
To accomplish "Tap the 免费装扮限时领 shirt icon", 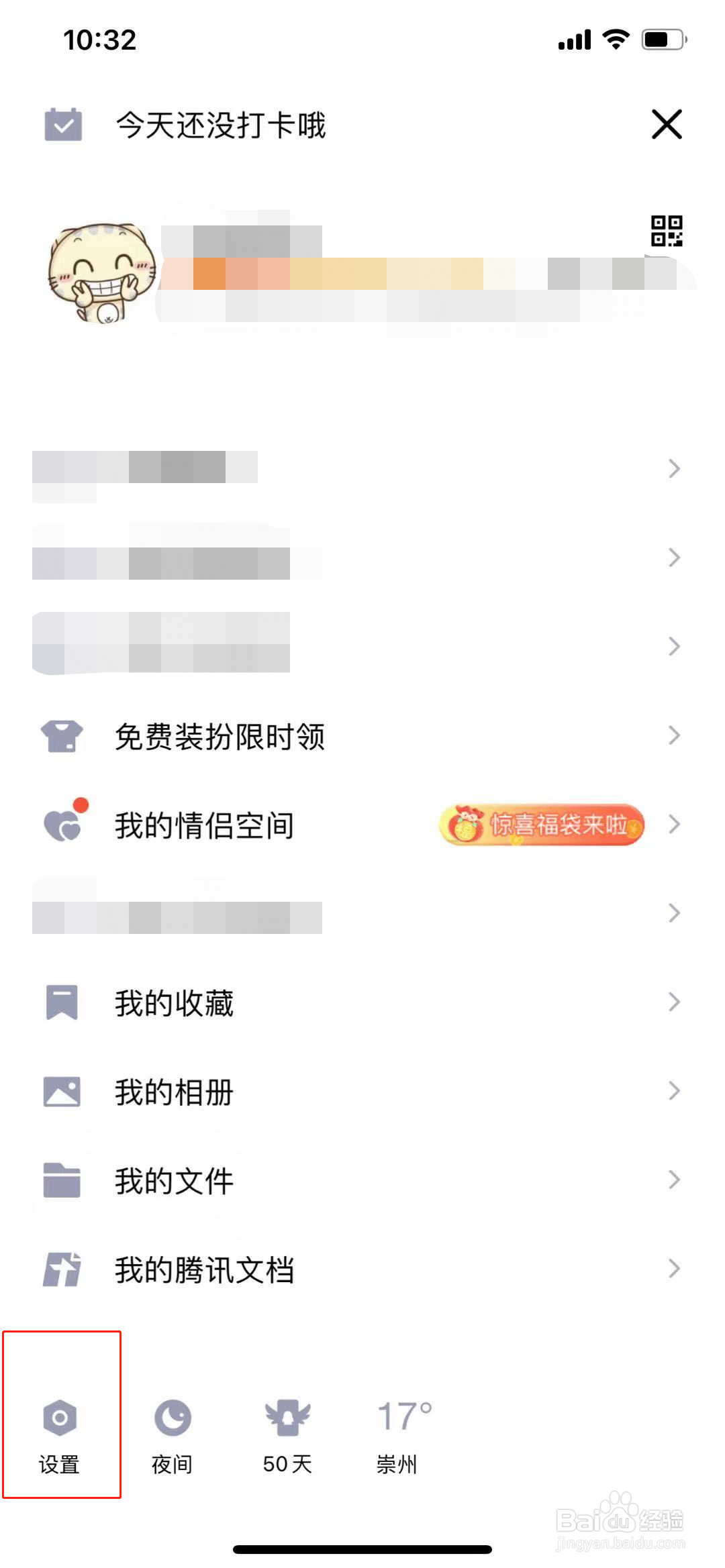I will (x=61, y=736).
